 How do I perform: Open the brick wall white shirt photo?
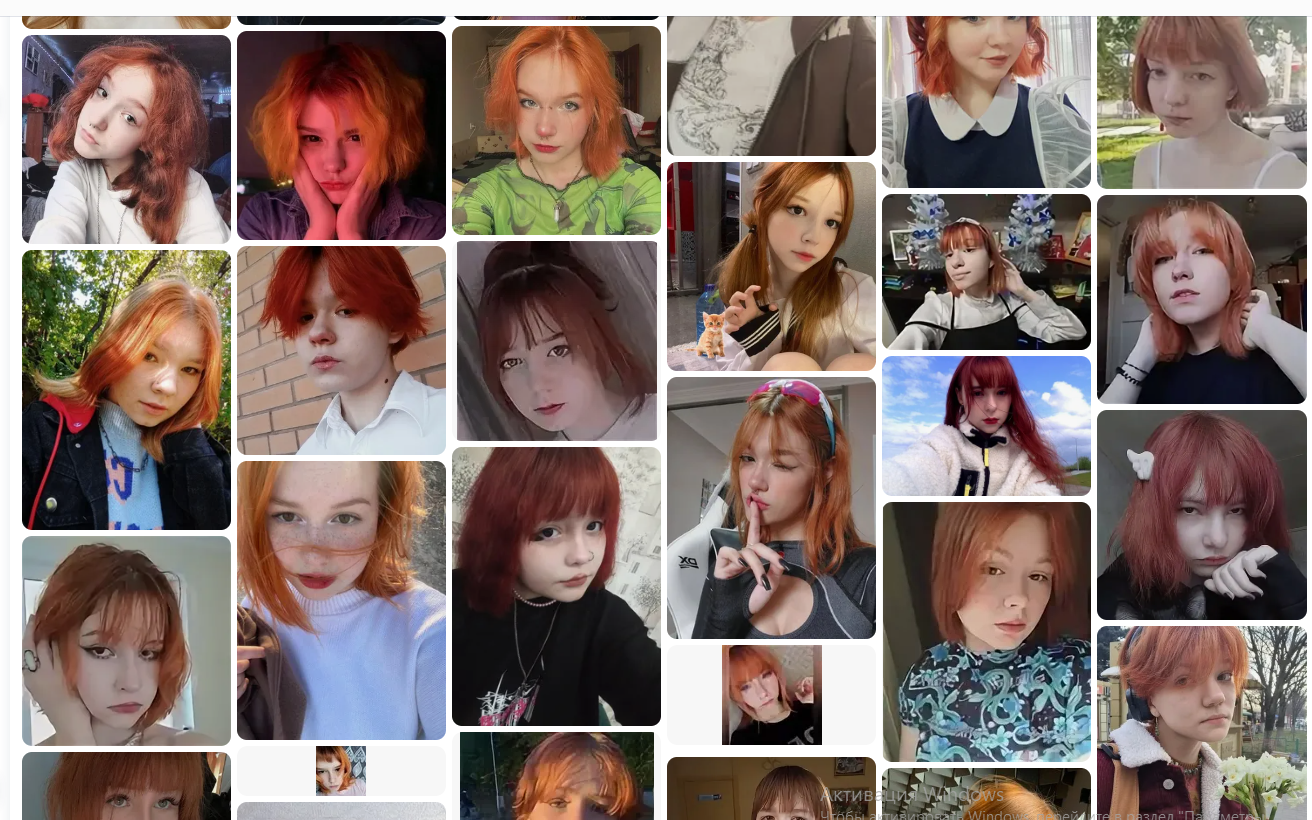click(x=341, y=350)
